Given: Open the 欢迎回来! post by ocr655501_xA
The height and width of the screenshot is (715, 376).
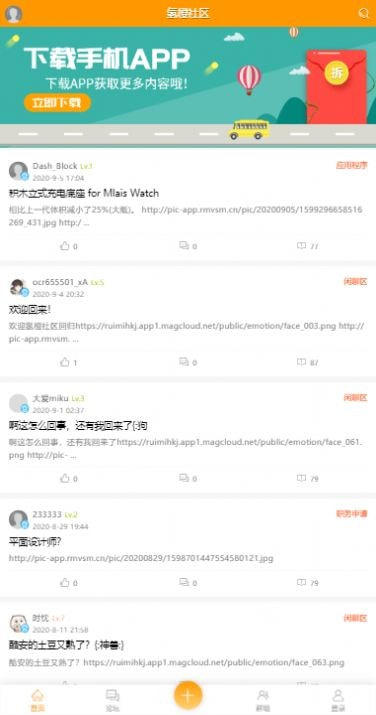Looking at the screenshot, I should coord(30,310).
